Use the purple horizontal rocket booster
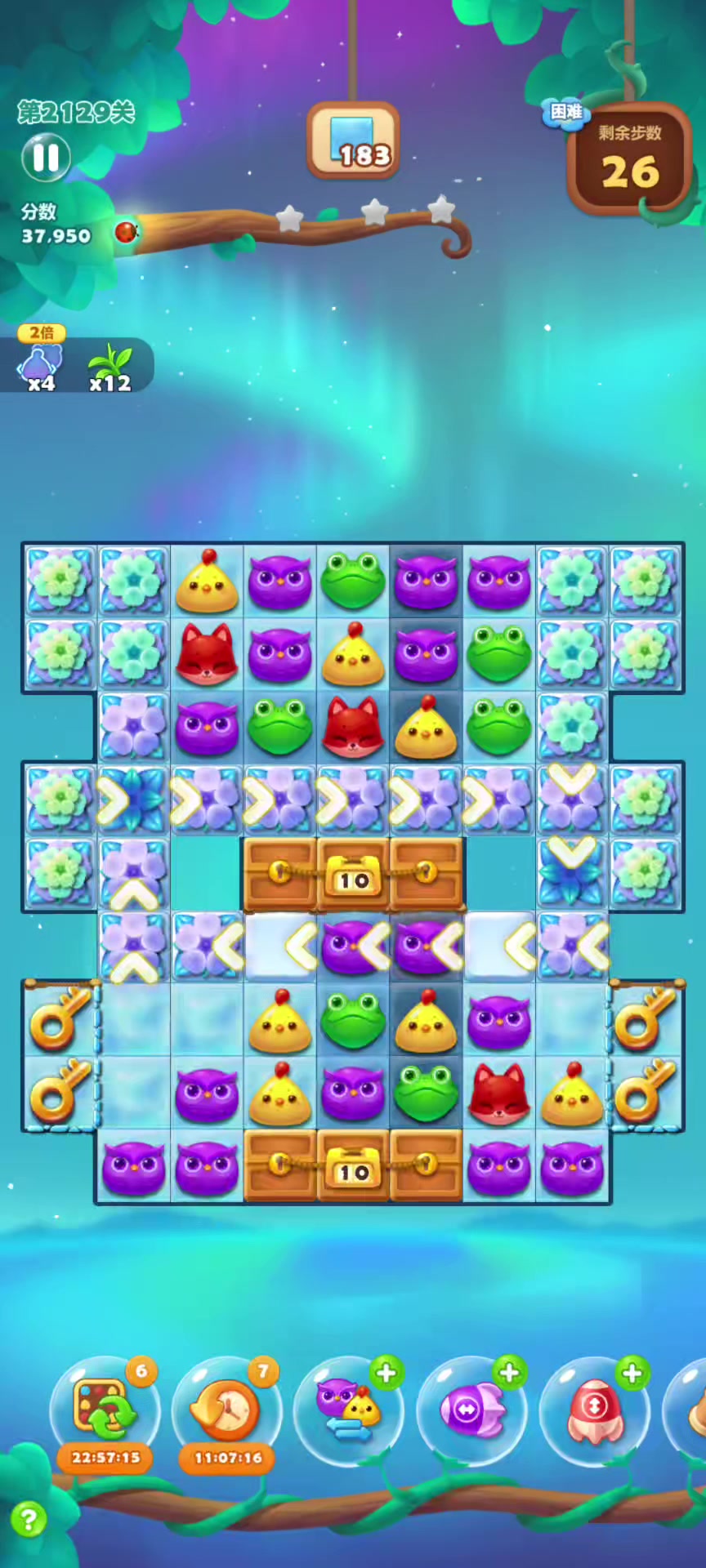This screenshot has width=706, height=1568. point(471,1409)
